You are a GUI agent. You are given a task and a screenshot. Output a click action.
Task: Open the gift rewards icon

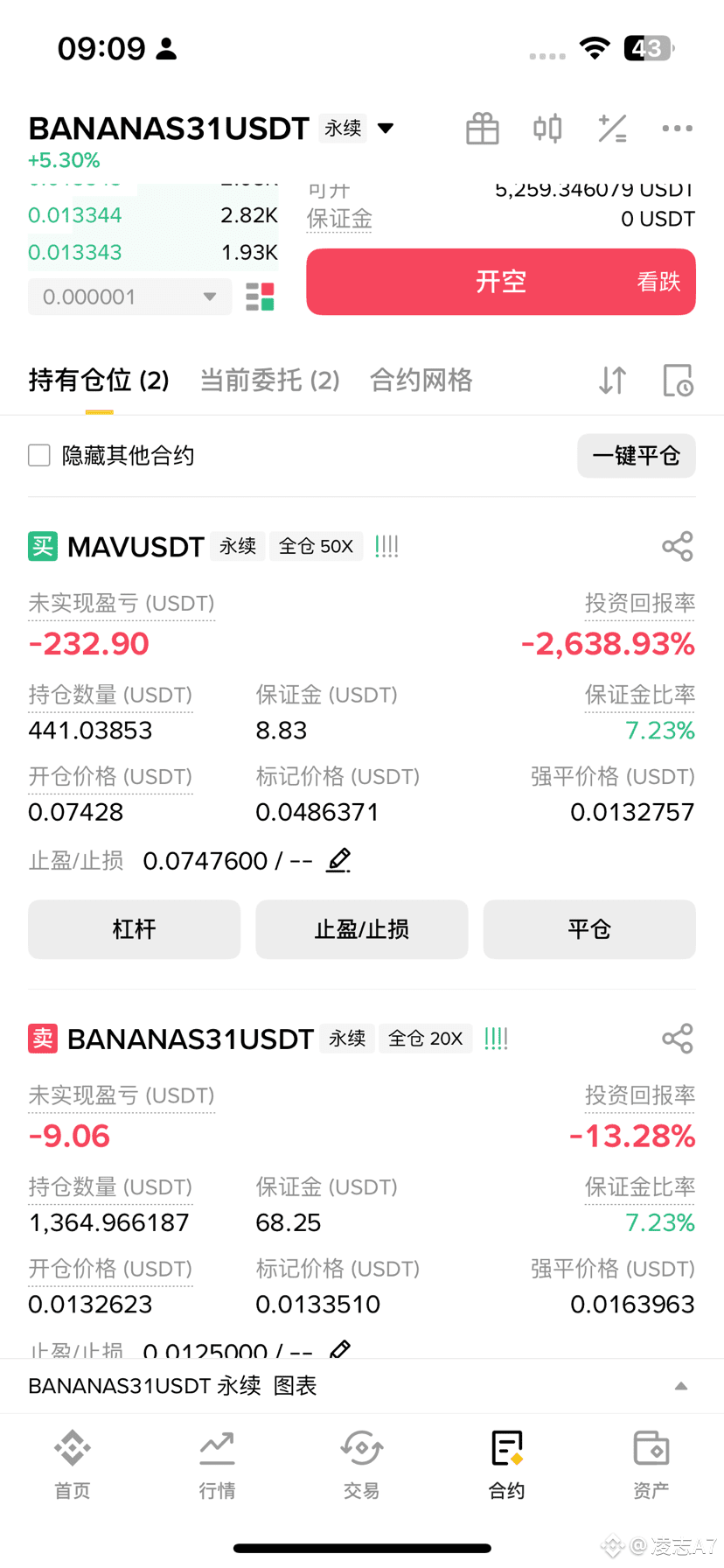tap(482, 129)
